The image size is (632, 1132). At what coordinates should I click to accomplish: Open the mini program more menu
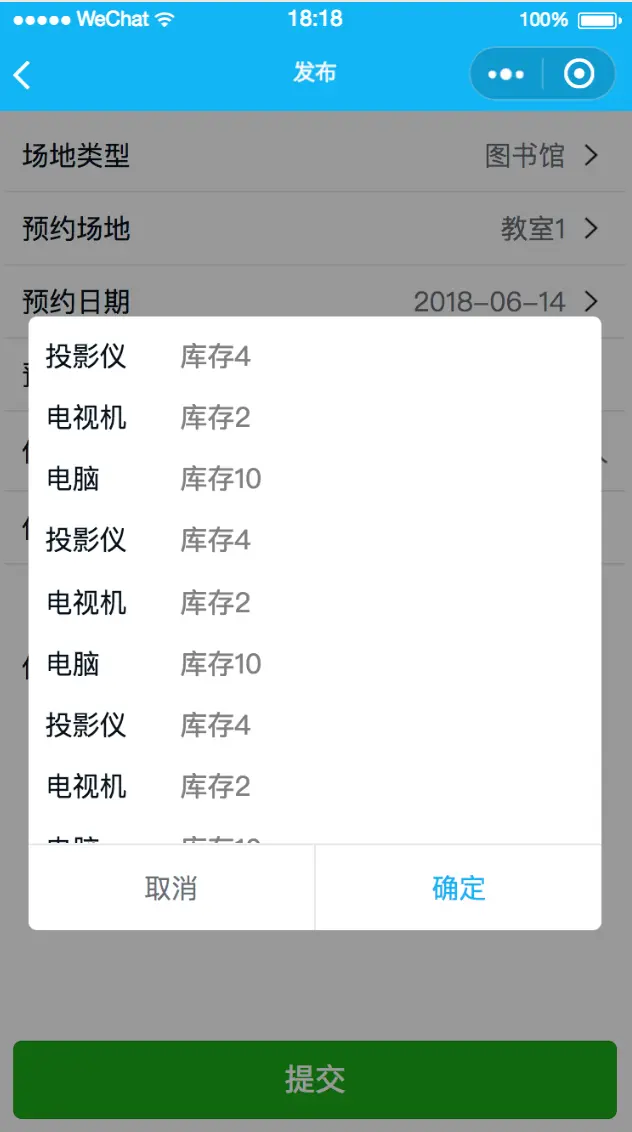[x=506, y=74]
